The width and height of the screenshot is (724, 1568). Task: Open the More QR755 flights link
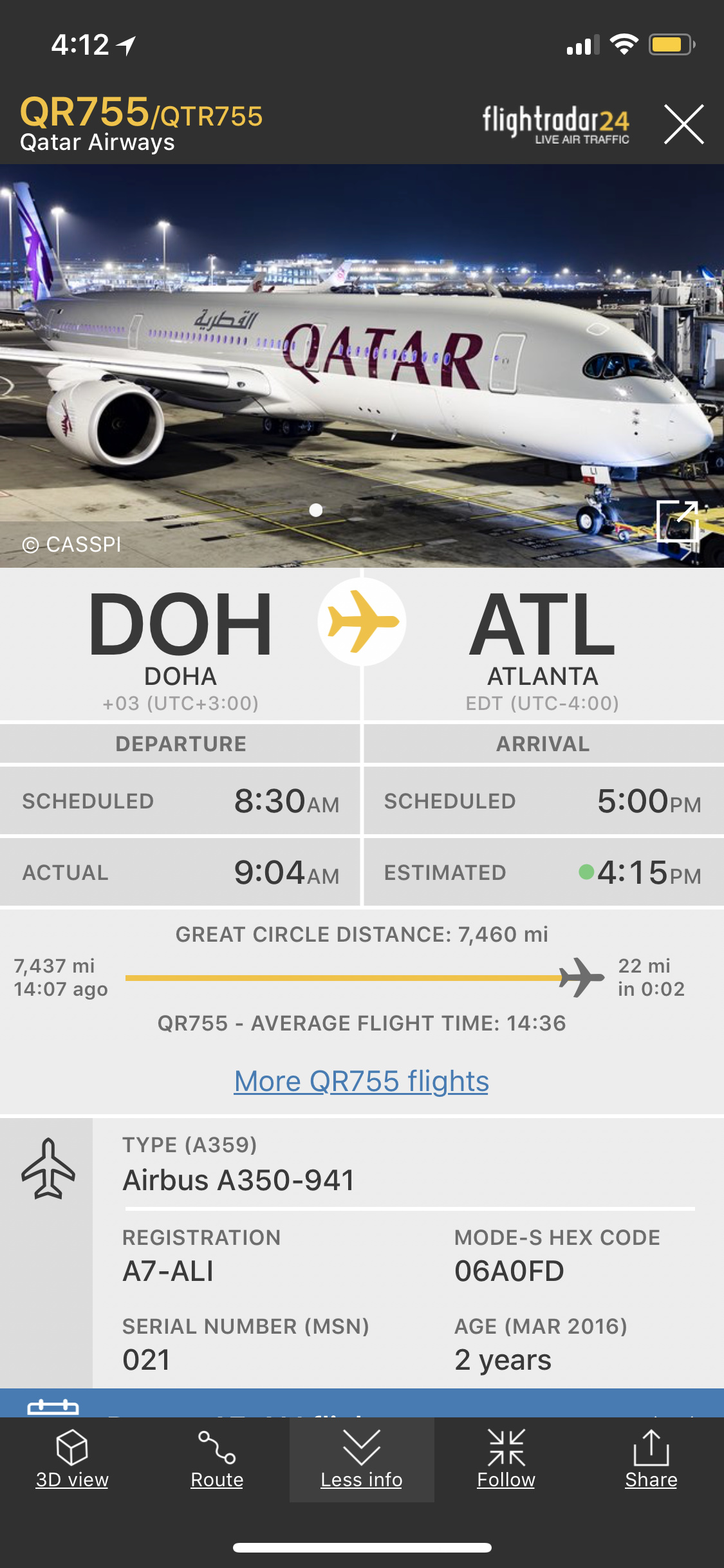361,1081
